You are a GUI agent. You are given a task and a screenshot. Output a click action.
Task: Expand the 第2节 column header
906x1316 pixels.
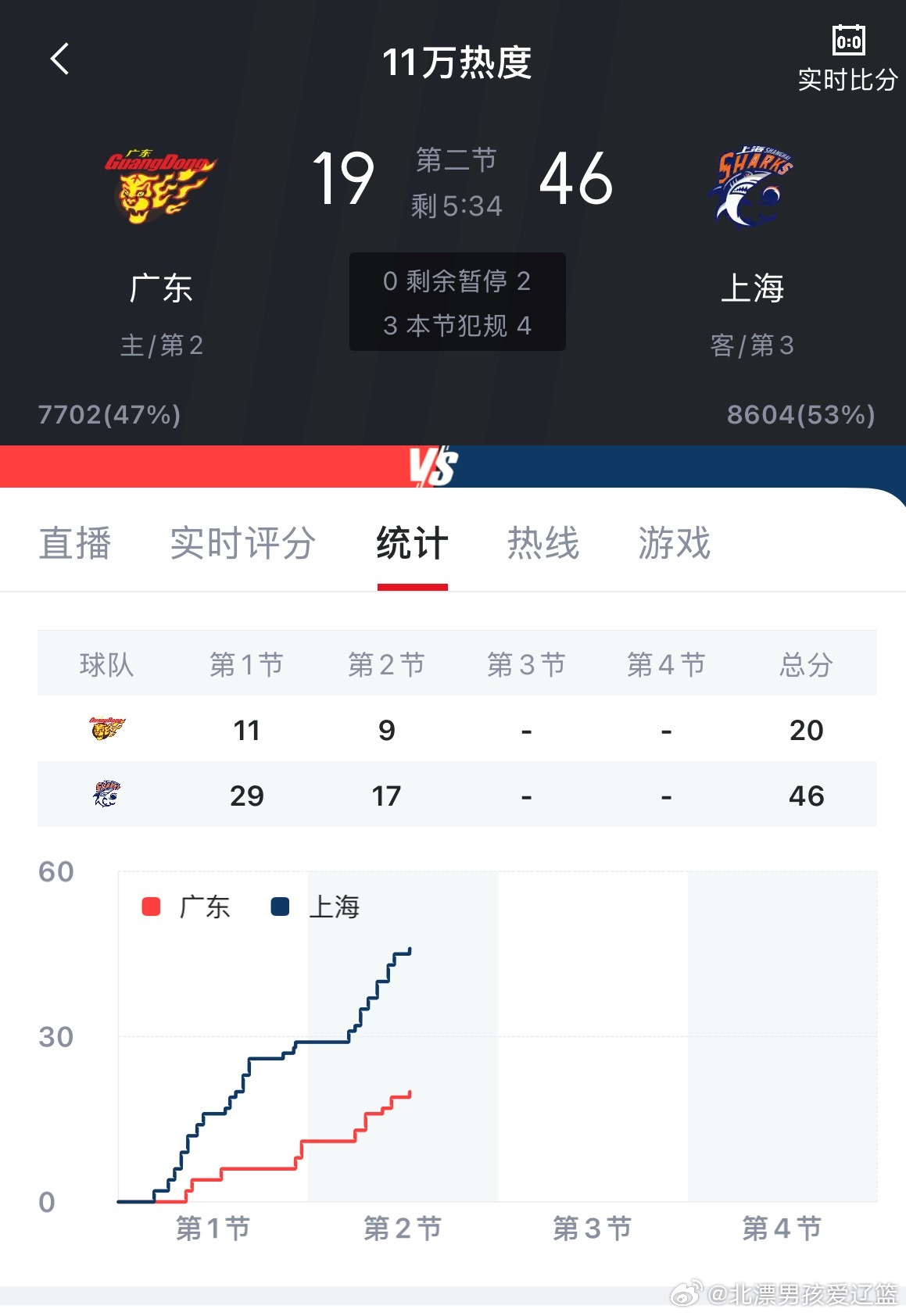(386, 665)
